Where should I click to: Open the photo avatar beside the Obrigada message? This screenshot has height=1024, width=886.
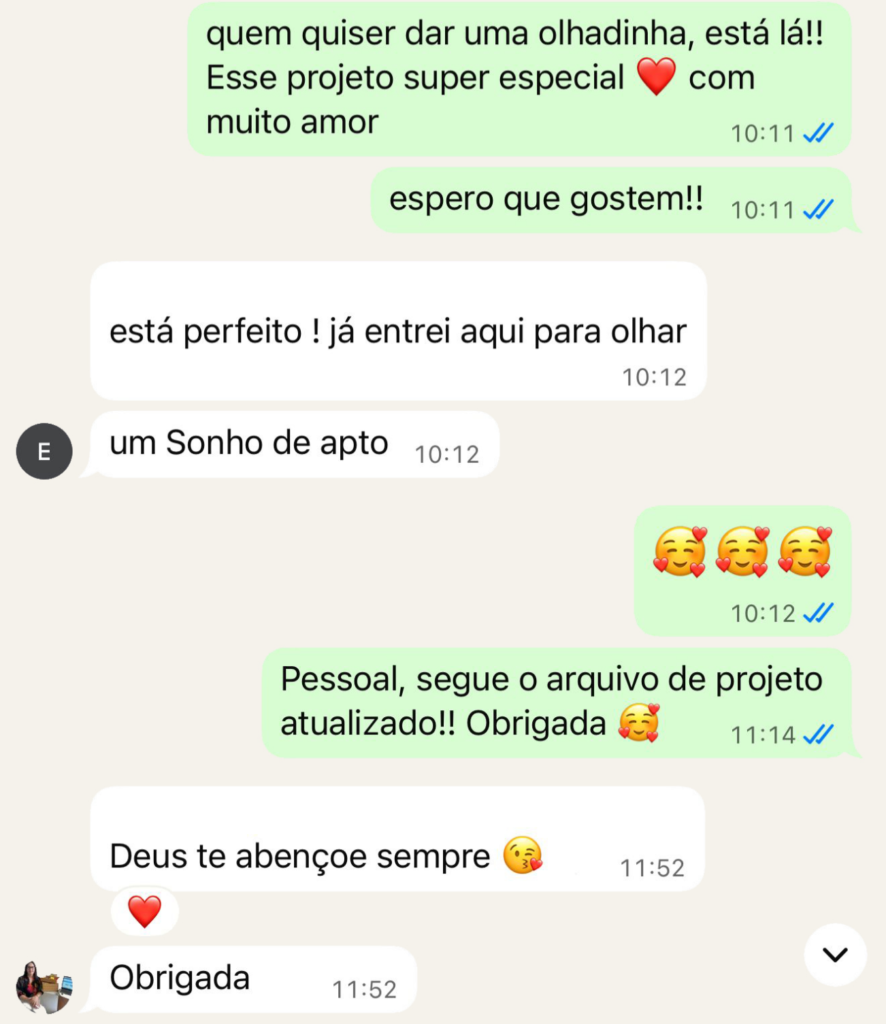pos(43,987)
